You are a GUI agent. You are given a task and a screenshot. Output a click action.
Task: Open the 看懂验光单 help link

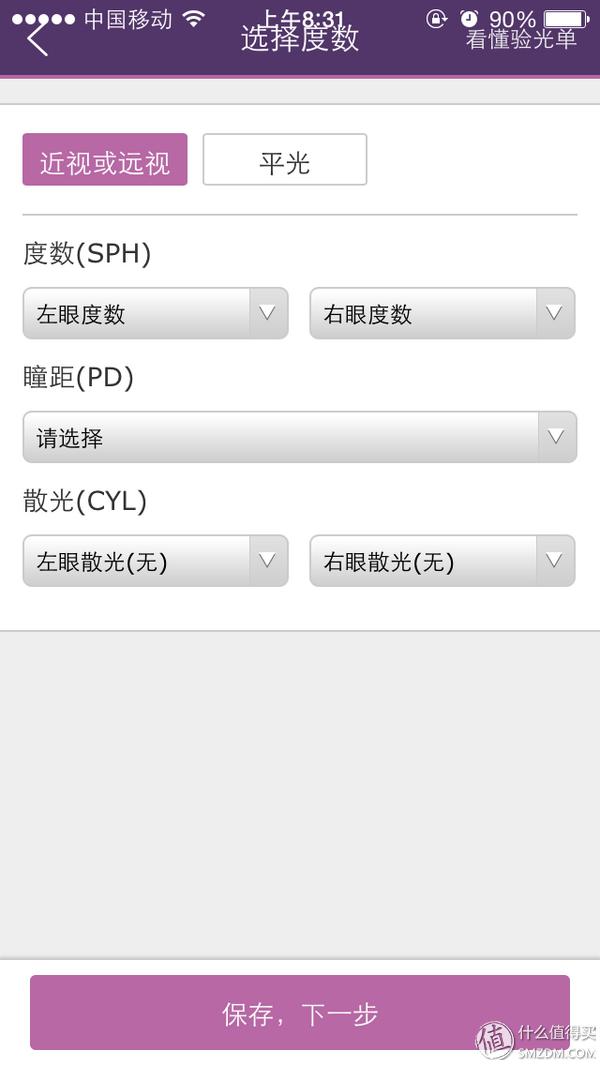(x=521, y=40)
